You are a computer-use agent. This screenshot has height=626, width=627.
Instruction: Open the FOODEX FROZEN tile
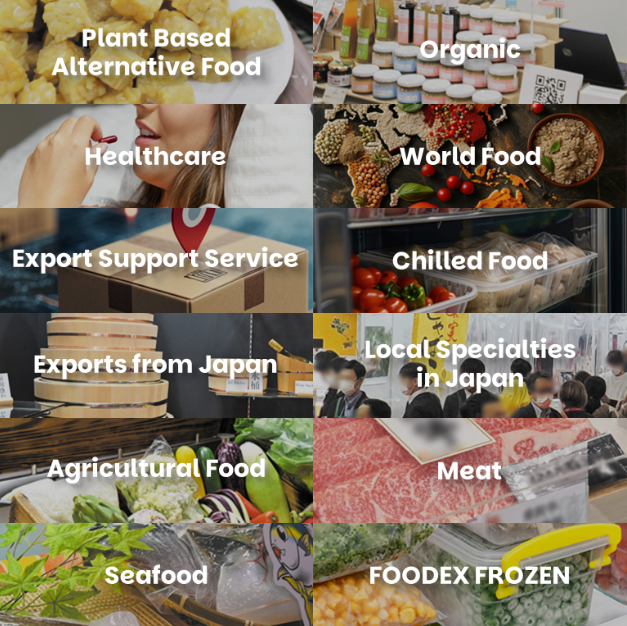tap(469, 575)
